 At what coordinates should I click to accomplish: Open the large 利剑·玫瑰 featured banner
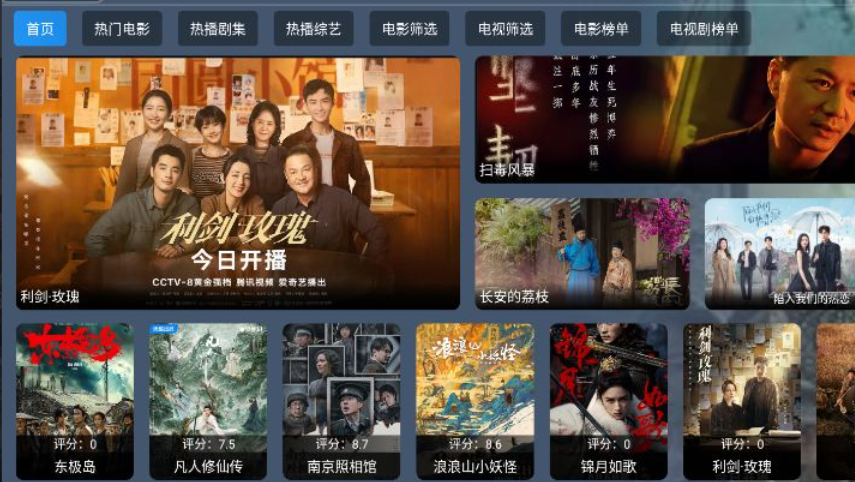(238, 183)
